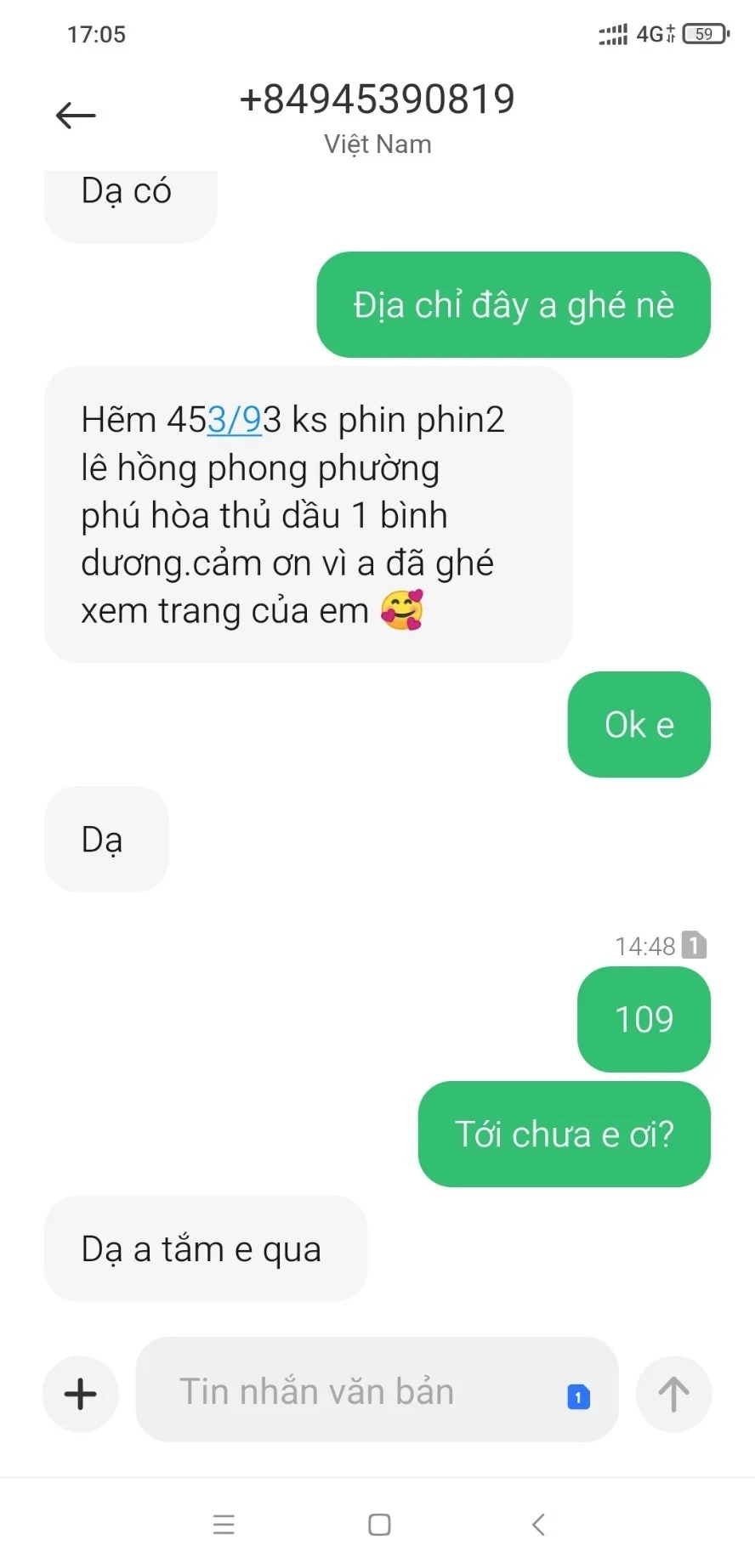Send message with the up-arrow button
The width and height of the screenshot is (755, 1568).
coord(673,1394)
